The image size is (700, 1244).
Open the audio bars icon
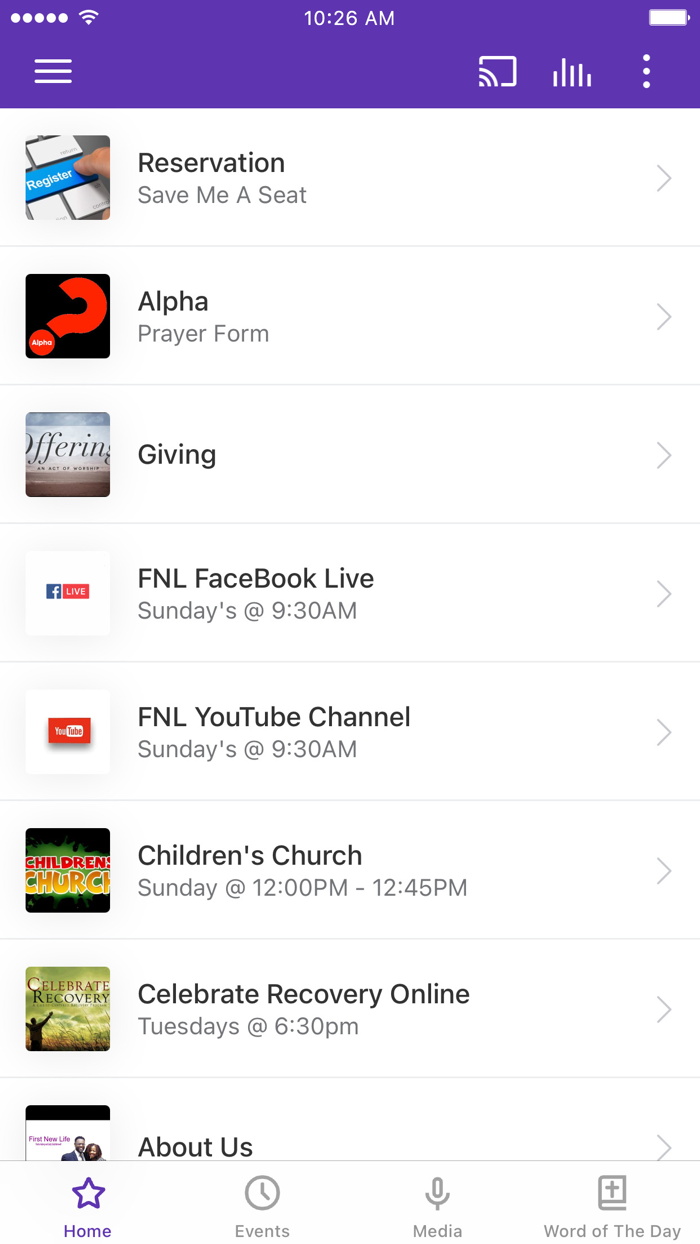pos(572,72)
